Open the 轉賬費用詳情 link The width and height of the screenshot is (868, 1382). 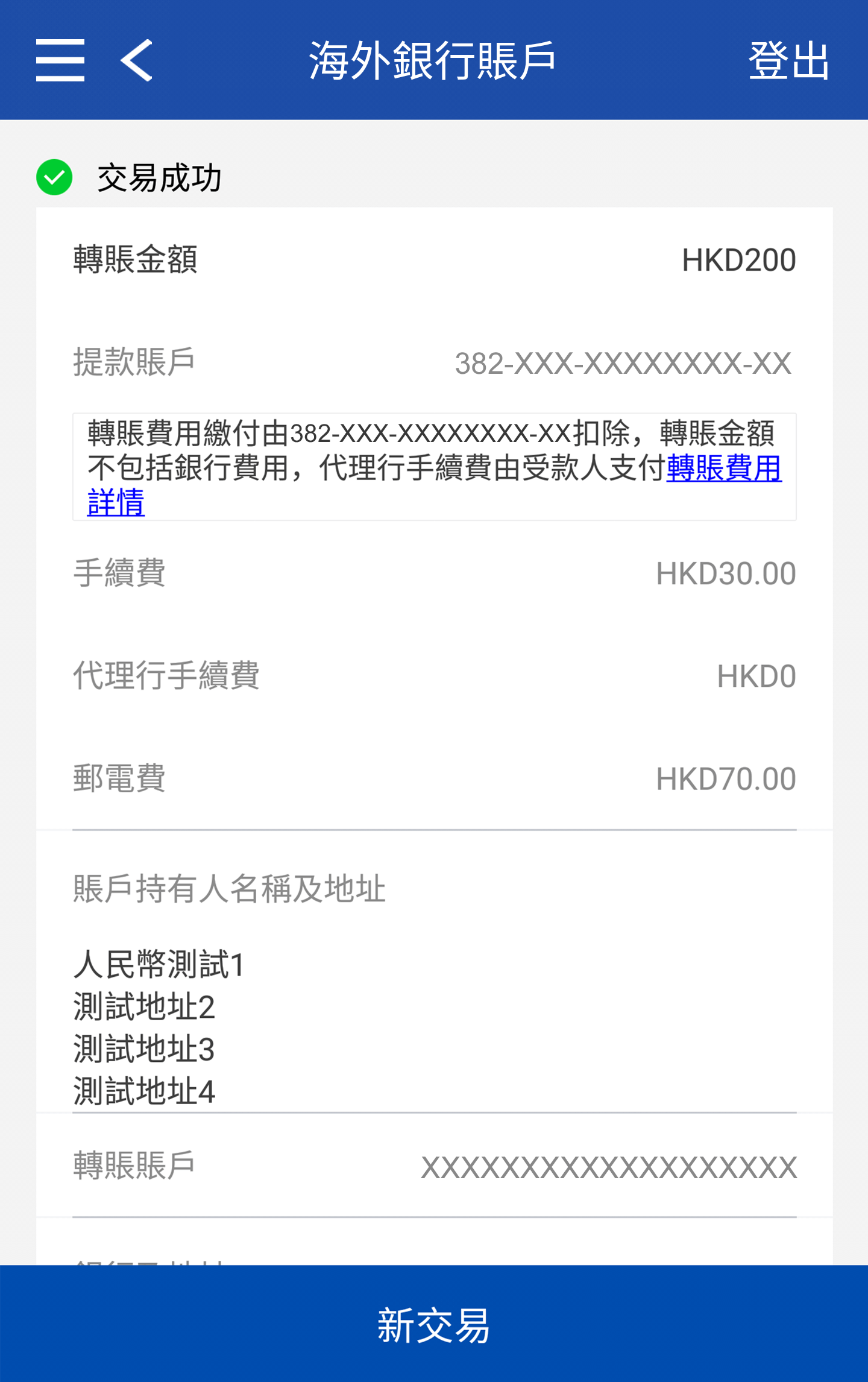pyautogui.click(x=723, y=469)
